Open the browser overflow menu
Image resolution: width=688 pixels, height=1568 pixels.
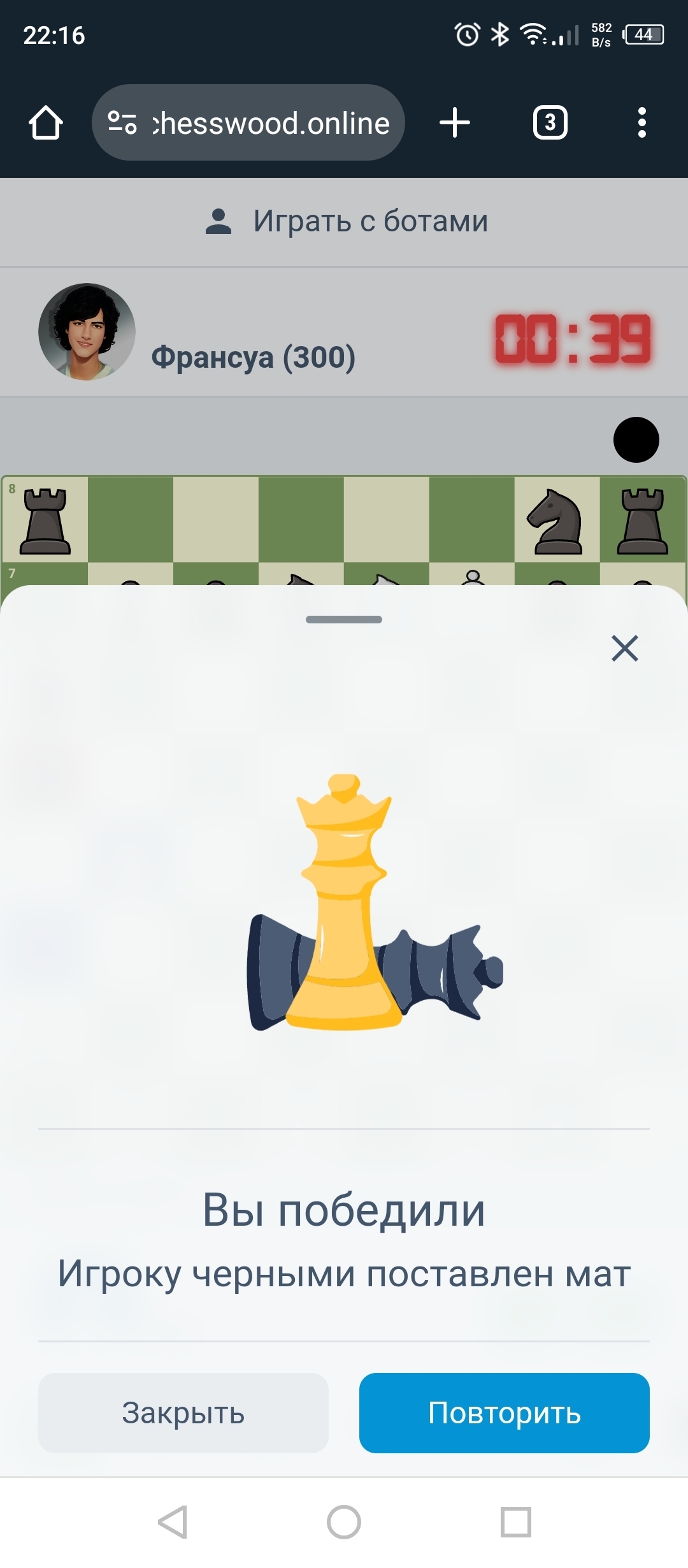(641, 122)
